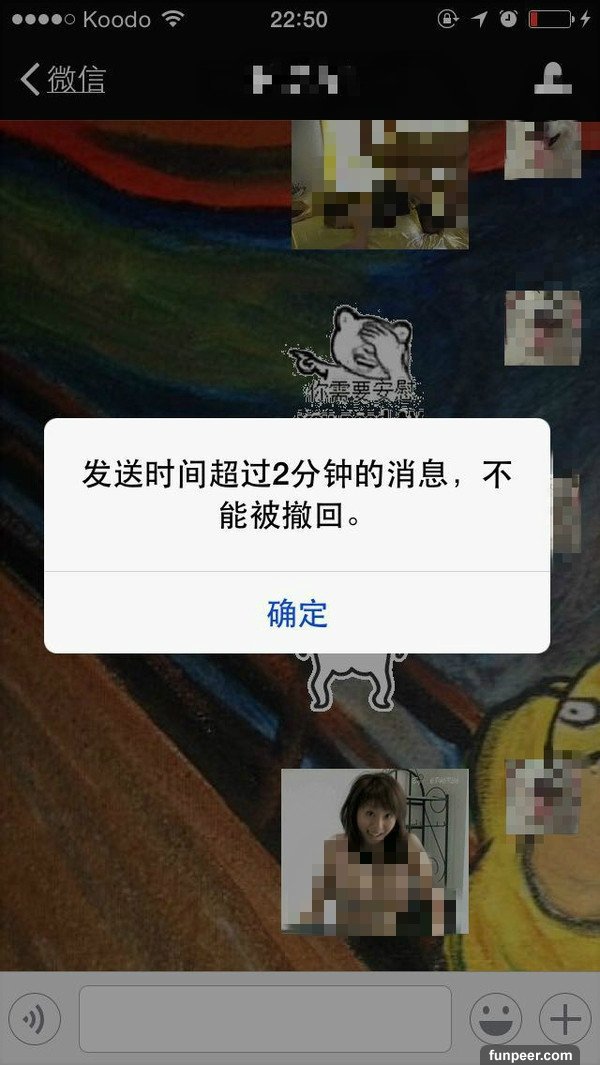Go back to 微信 chat list
Viewport: 600px width, 1065px height.
(x=62, y=79)
